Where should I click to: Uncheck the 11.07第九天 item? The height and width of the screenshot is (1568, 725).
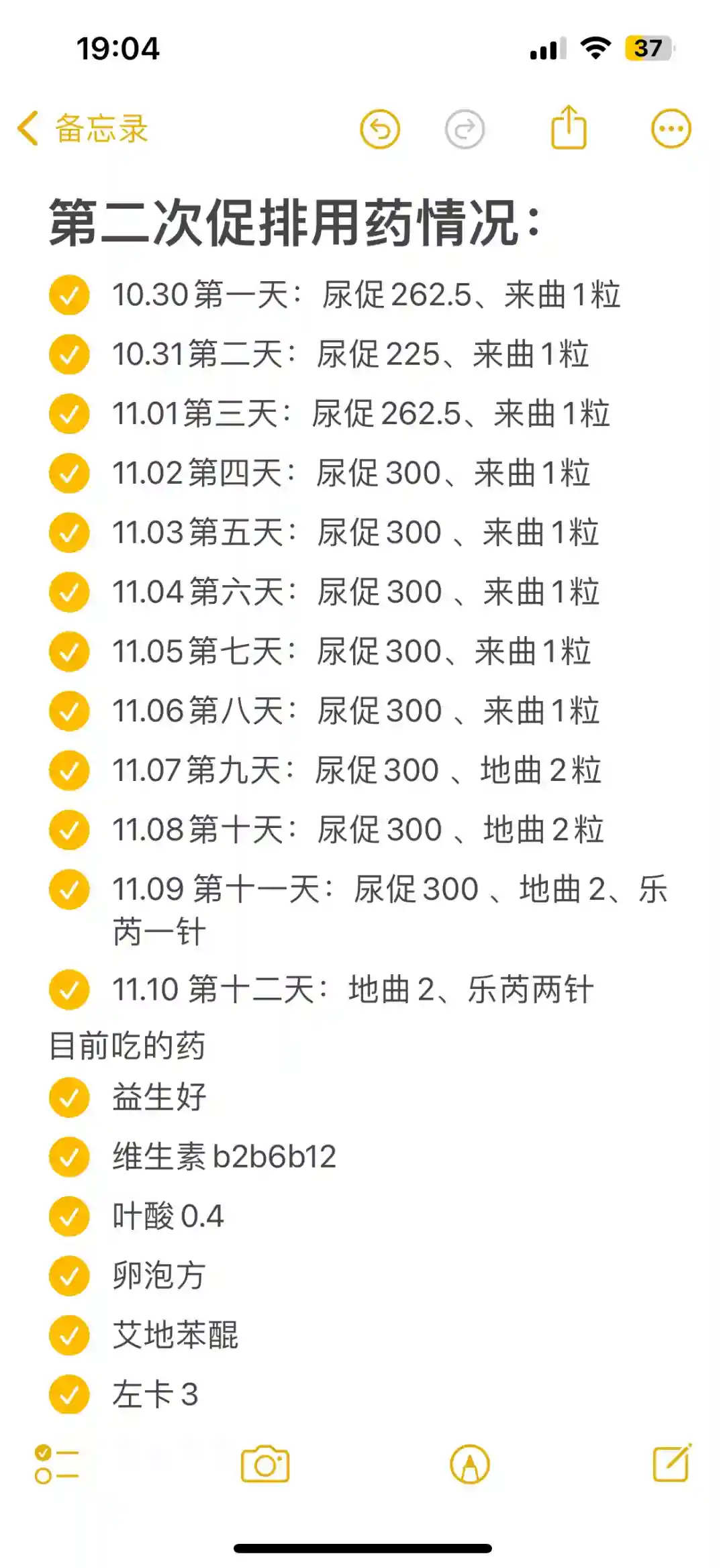pyautogui.click(x=69, y=770)
